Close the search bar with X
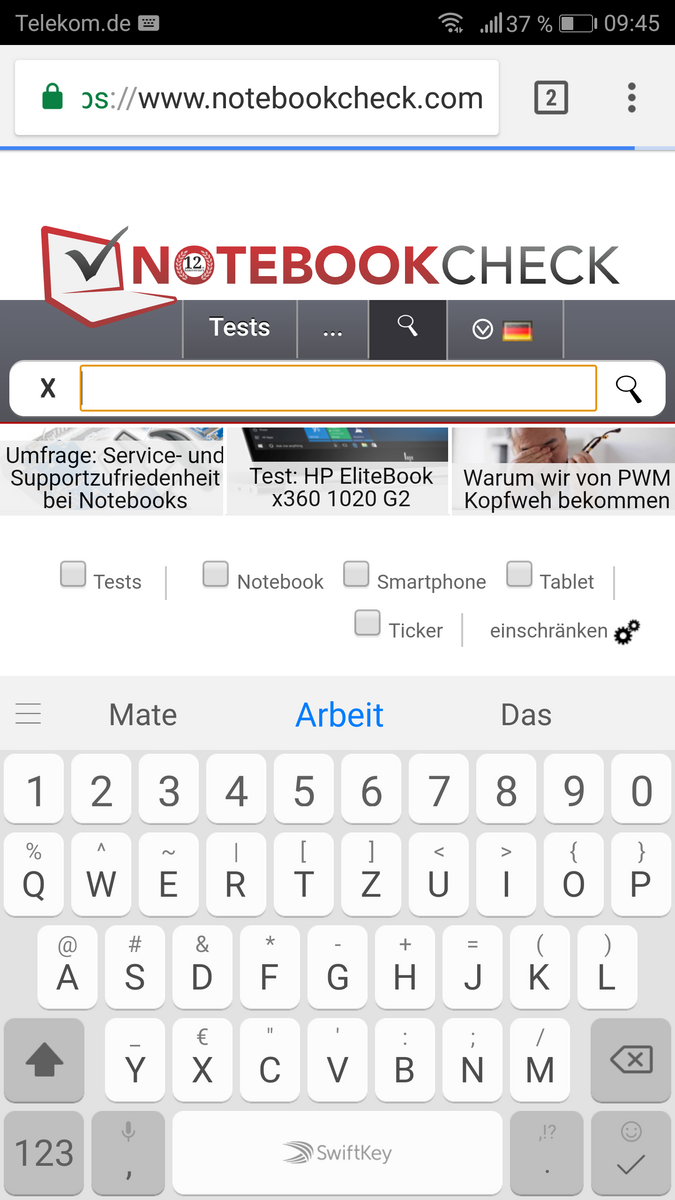The height and width of the screenshot is (1200, 675). (47, 388)
